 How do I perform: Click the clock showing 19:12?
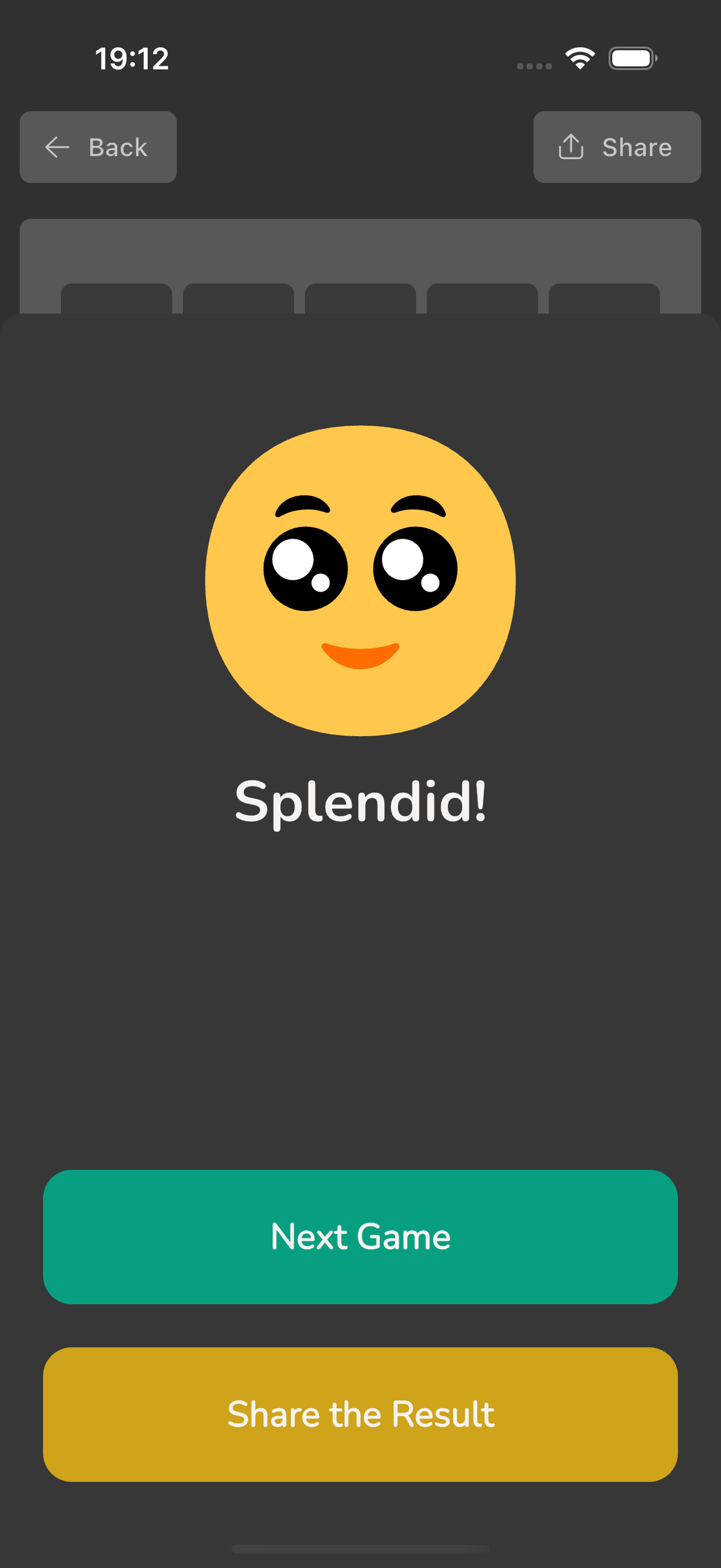132,58
